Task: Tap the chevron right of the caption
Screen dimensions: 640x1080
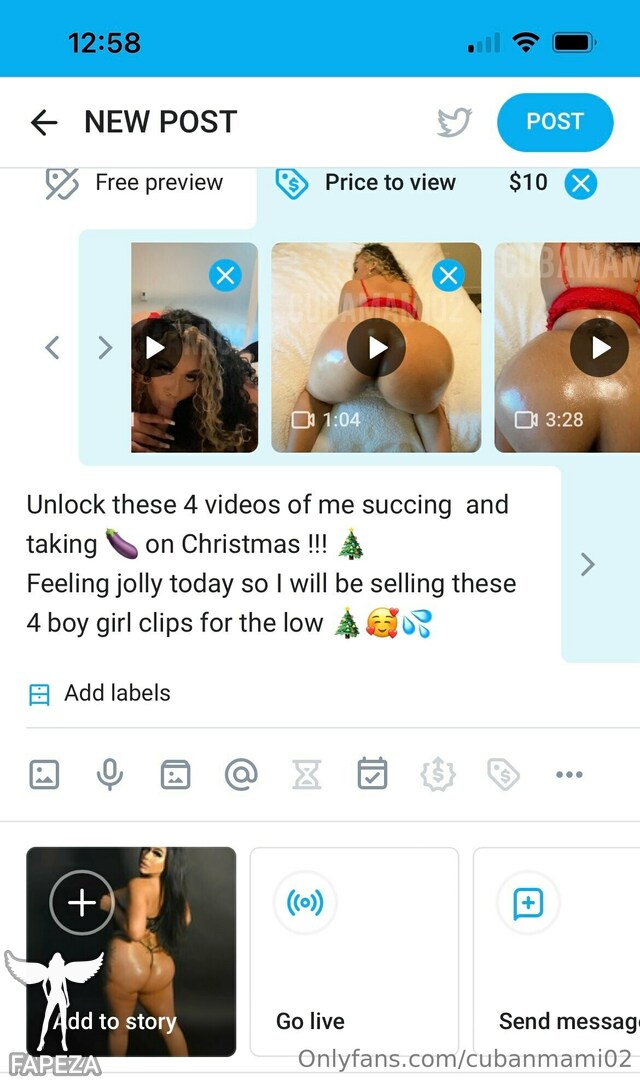Action: pos(588,564)
